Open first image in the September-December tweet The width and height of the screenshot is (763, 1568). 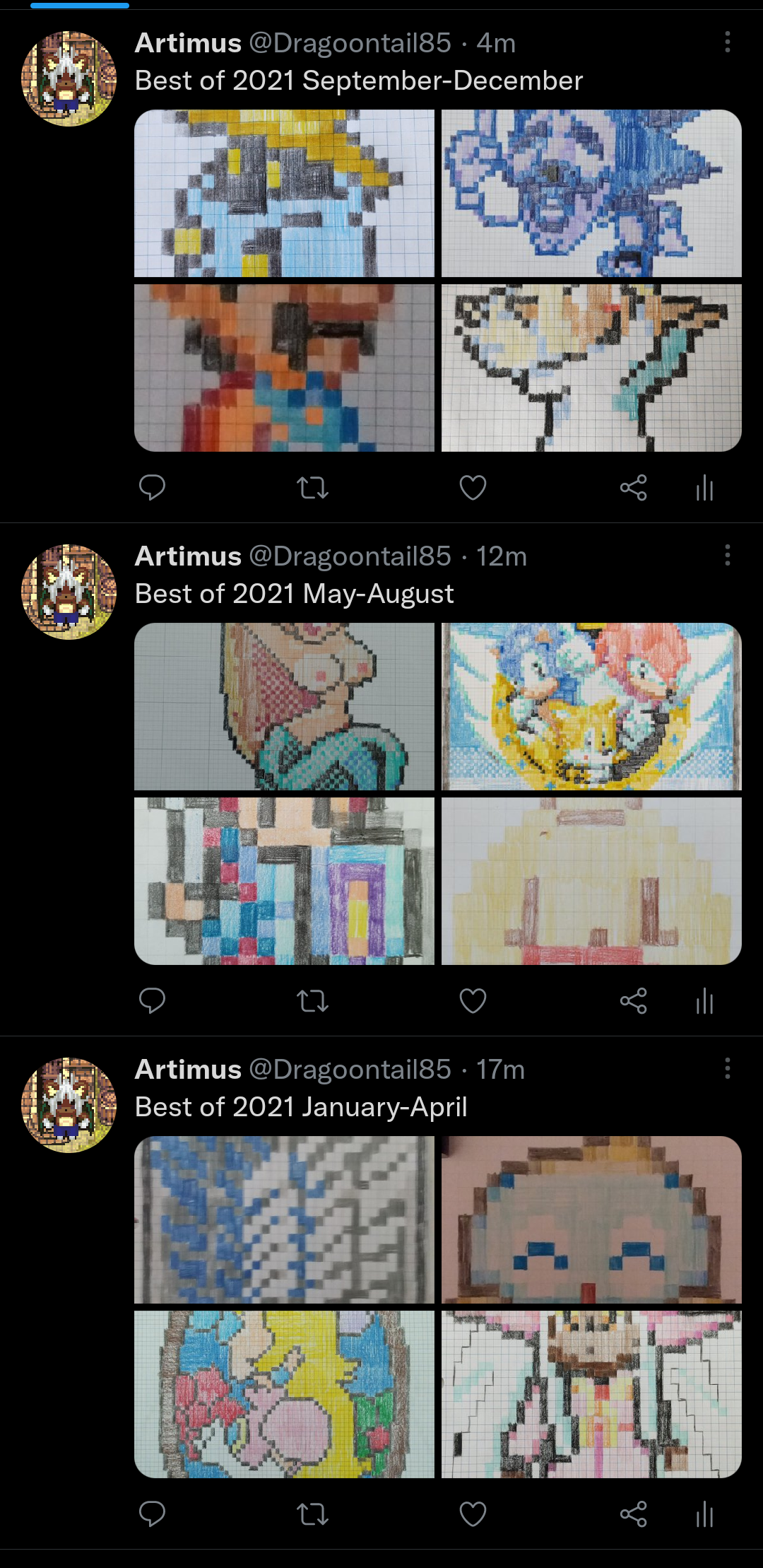(284, 193)
